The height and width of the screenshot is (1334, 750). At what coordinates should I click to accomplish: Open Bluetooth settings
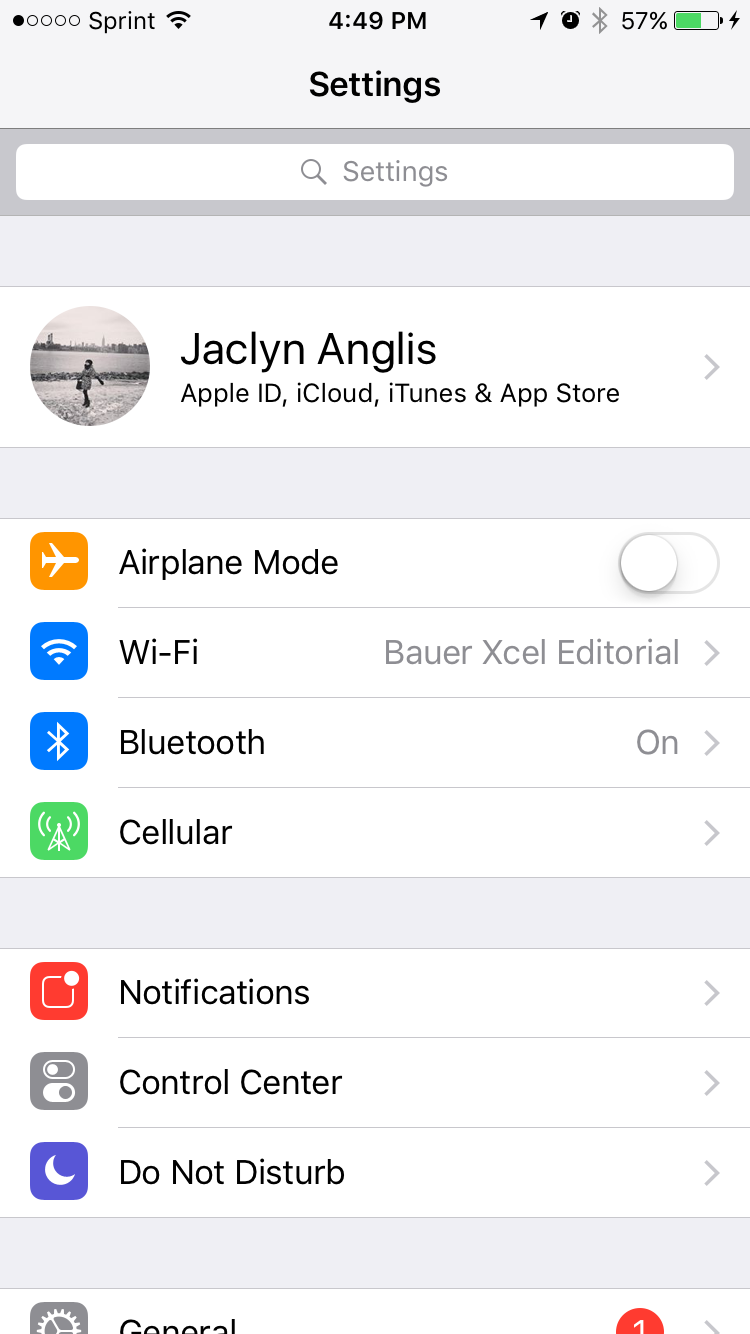click(x=375, y=743)
